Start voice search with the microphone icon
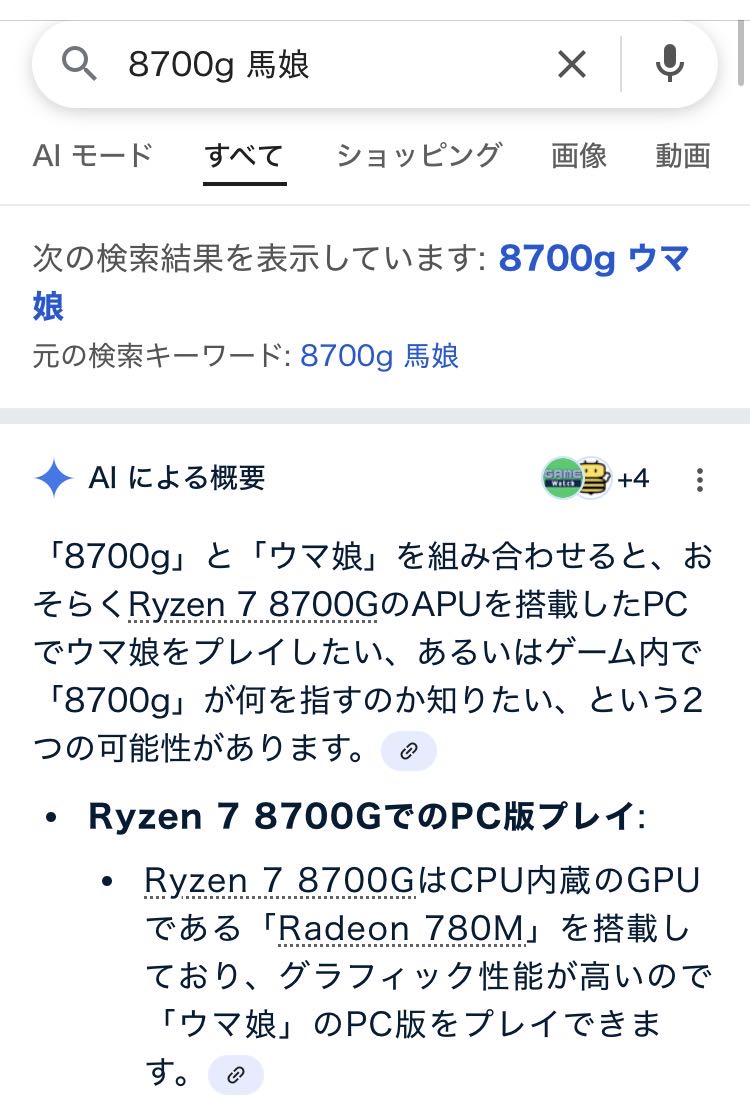 (669, 65)
